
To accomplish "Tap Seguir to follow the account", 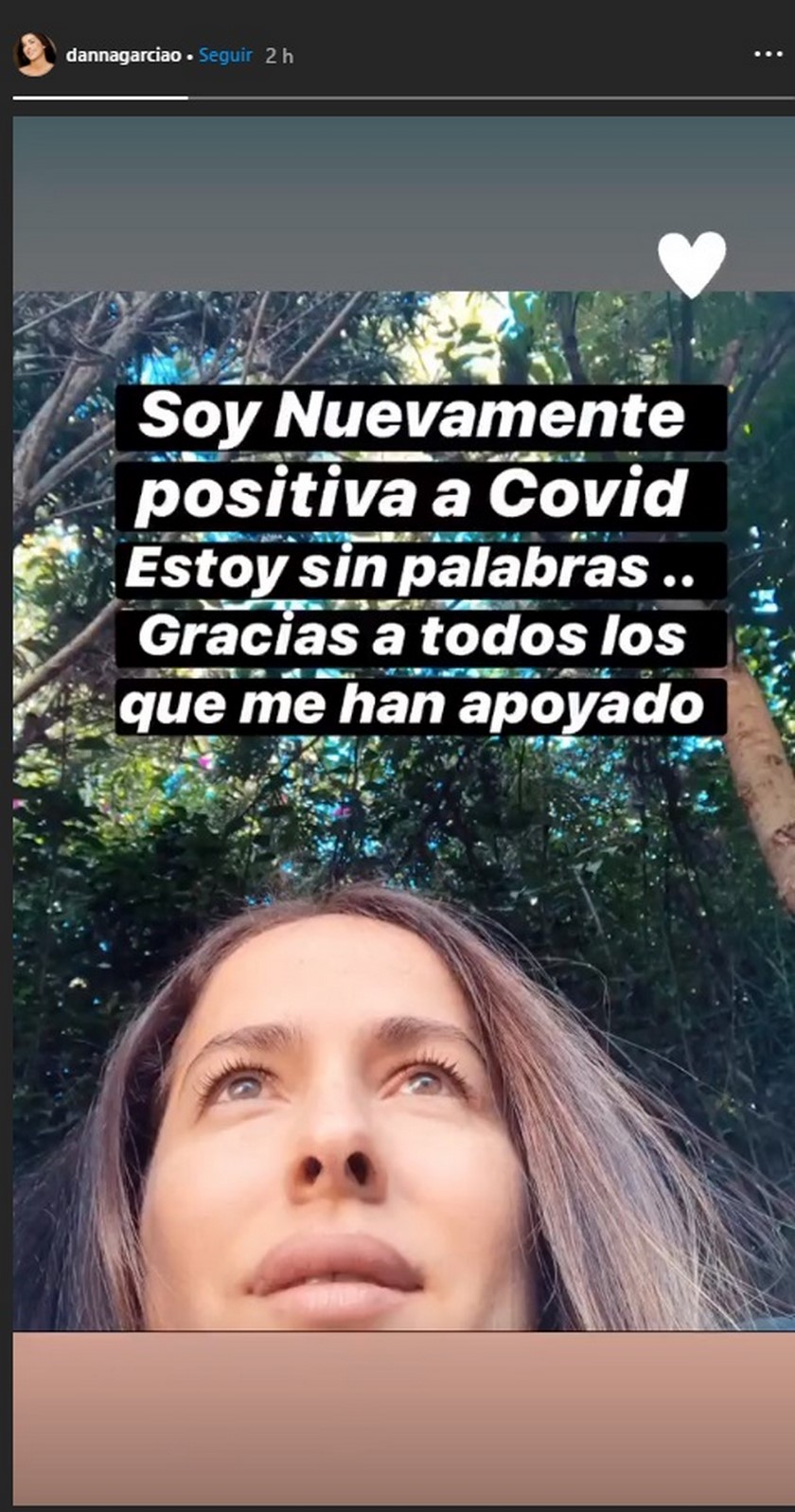I will [x=225, y=56].
